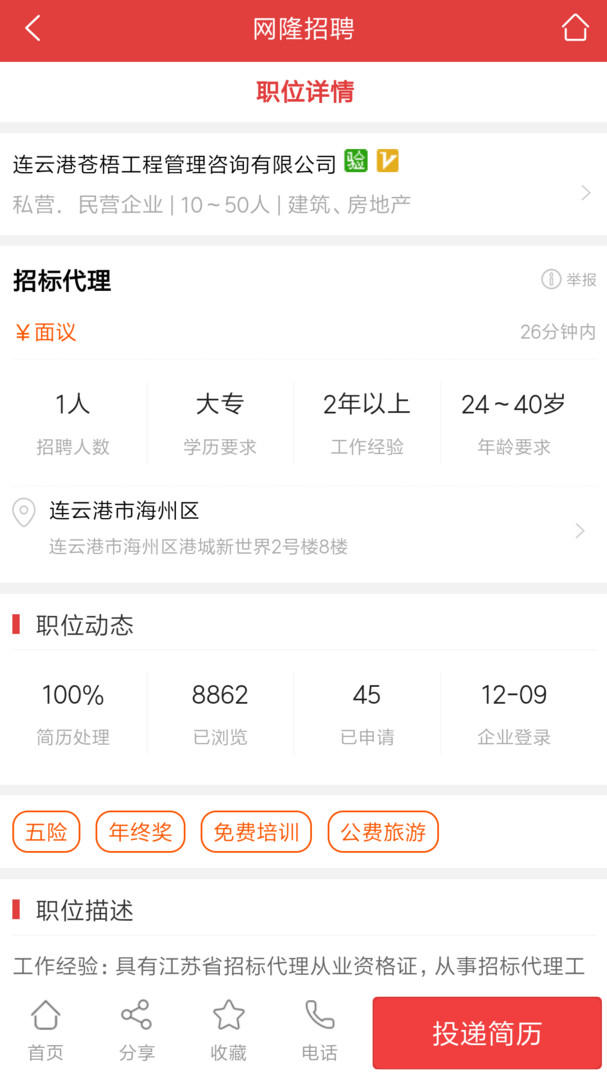Go back using the top-left arrow
This screenshot has width=607, height=1080.
pos(33,28)
